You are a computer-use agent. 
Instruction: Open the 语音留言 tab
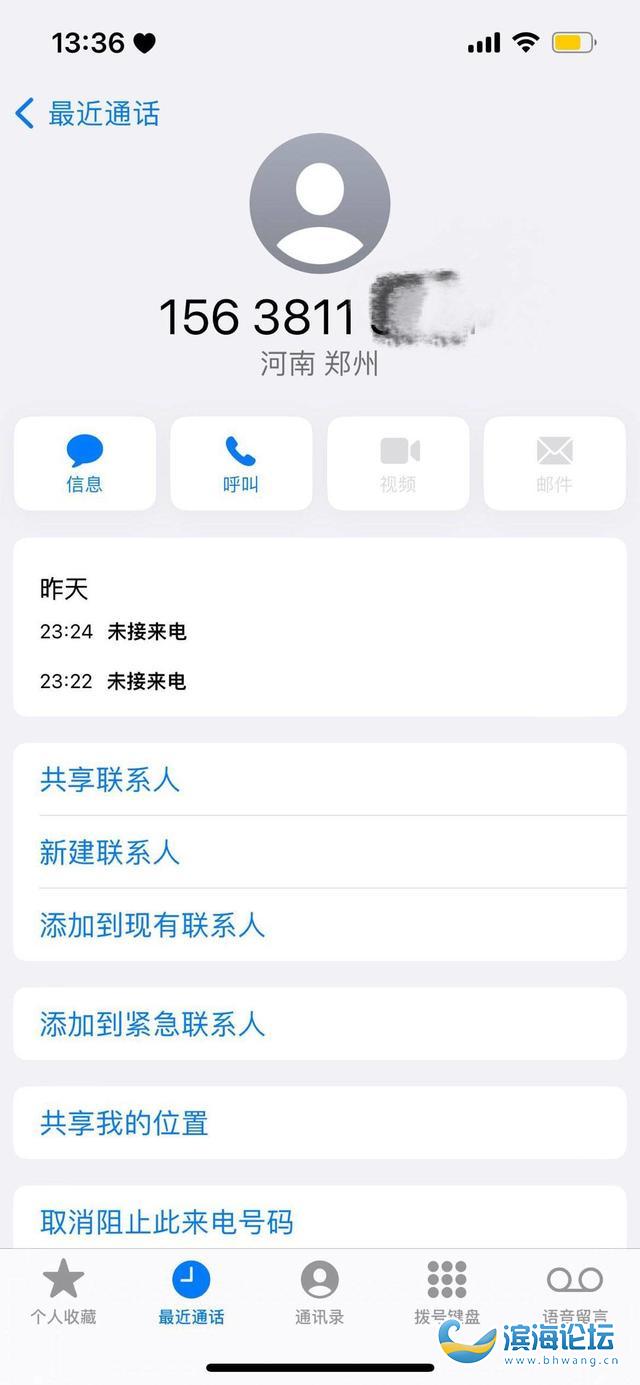[574, 1290]
